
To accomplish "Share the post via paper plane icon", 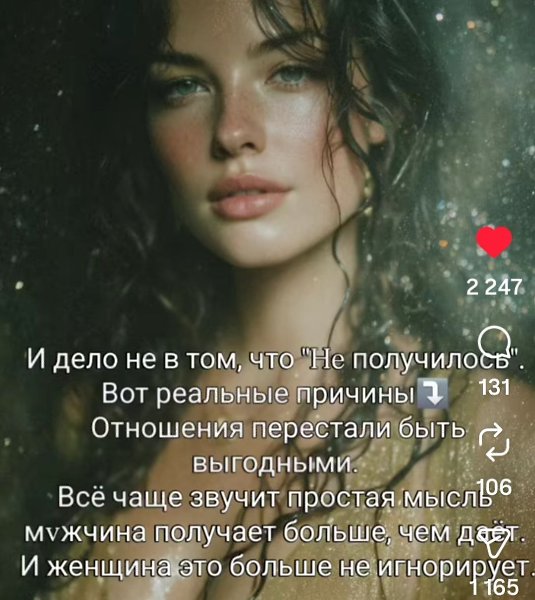I will pos(494,544).
